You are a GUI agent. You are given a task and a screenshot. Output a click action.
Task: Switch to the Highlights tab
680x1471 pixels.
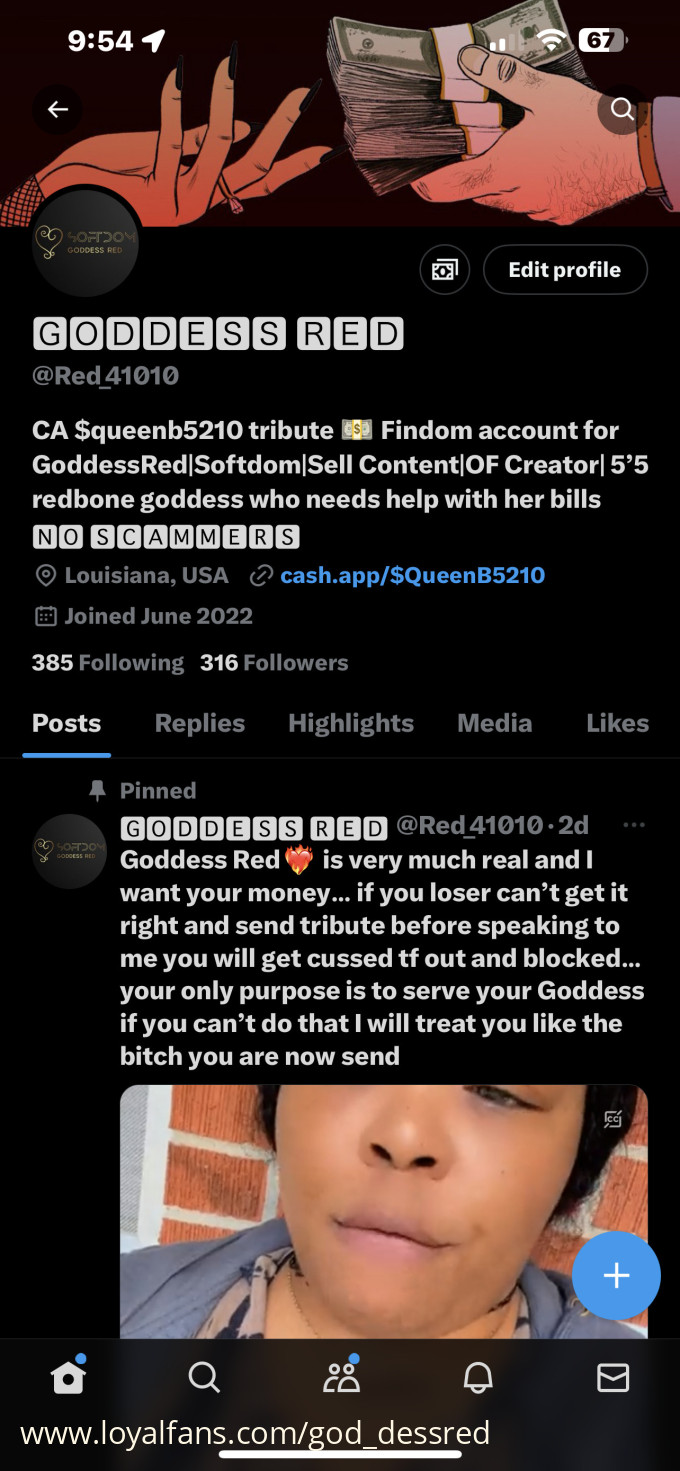tap(351, 723)
